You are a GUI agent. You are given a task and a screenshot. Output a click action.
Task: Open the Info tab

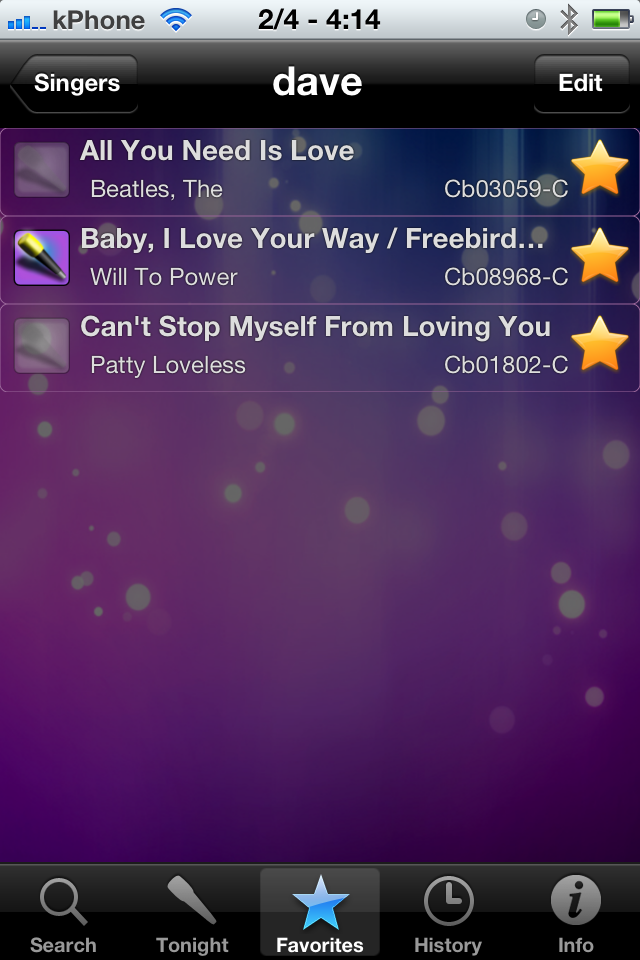576,914
